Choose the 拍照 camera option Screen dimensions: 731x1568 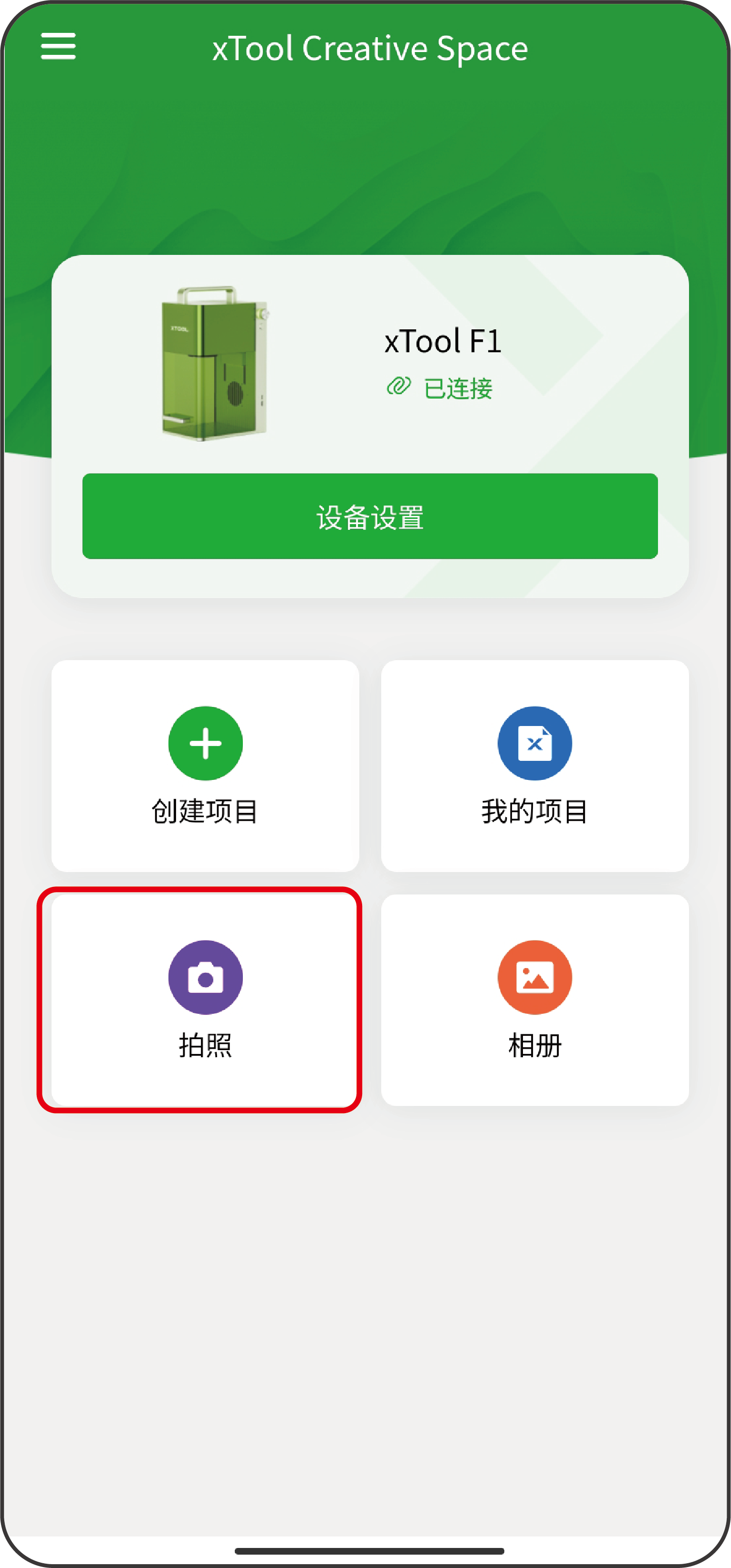pyautogui.click(x=205, y=1000)
